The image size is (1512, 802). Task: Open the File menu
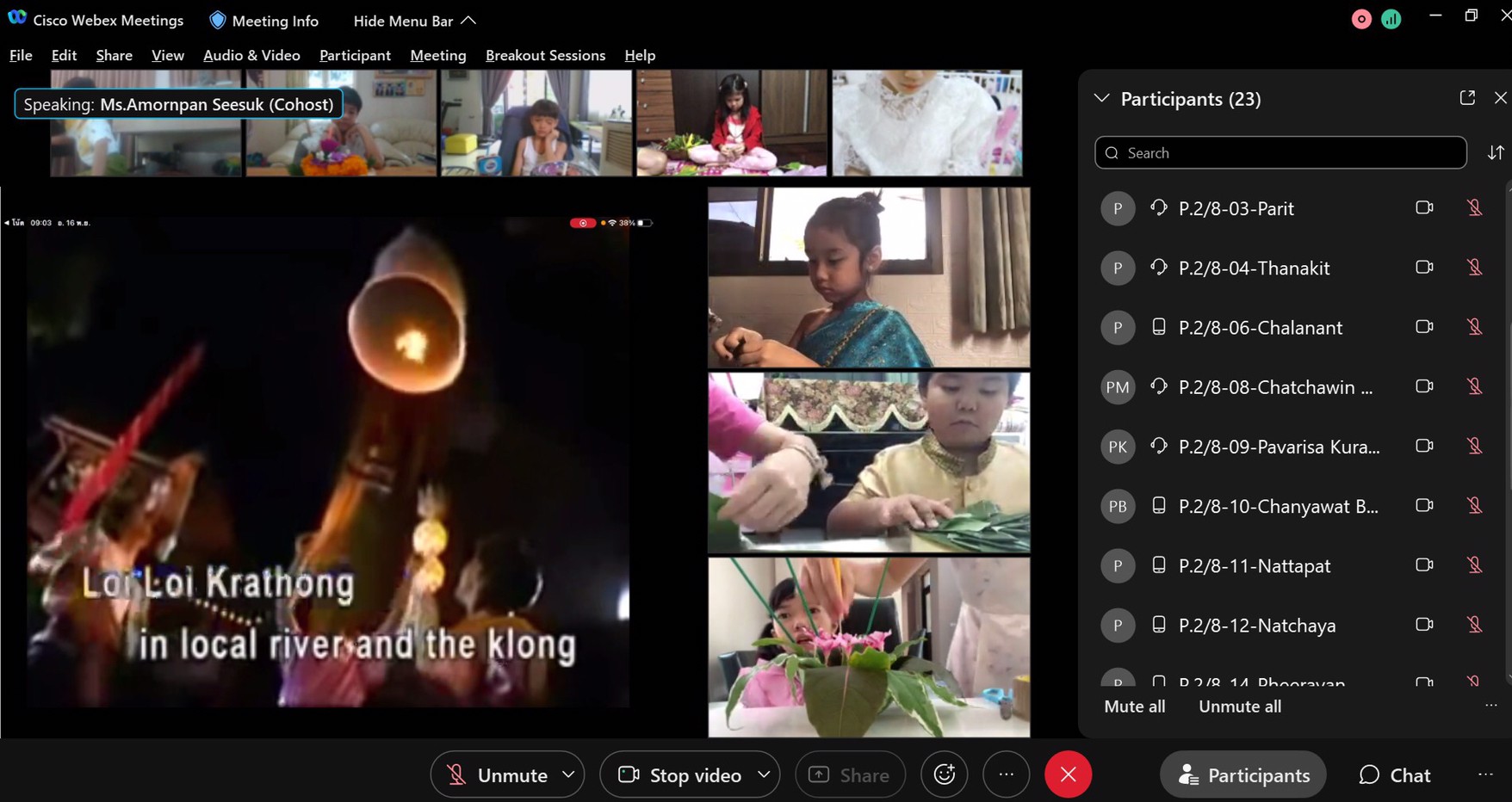pyautogui.click(x=21, y=55)
